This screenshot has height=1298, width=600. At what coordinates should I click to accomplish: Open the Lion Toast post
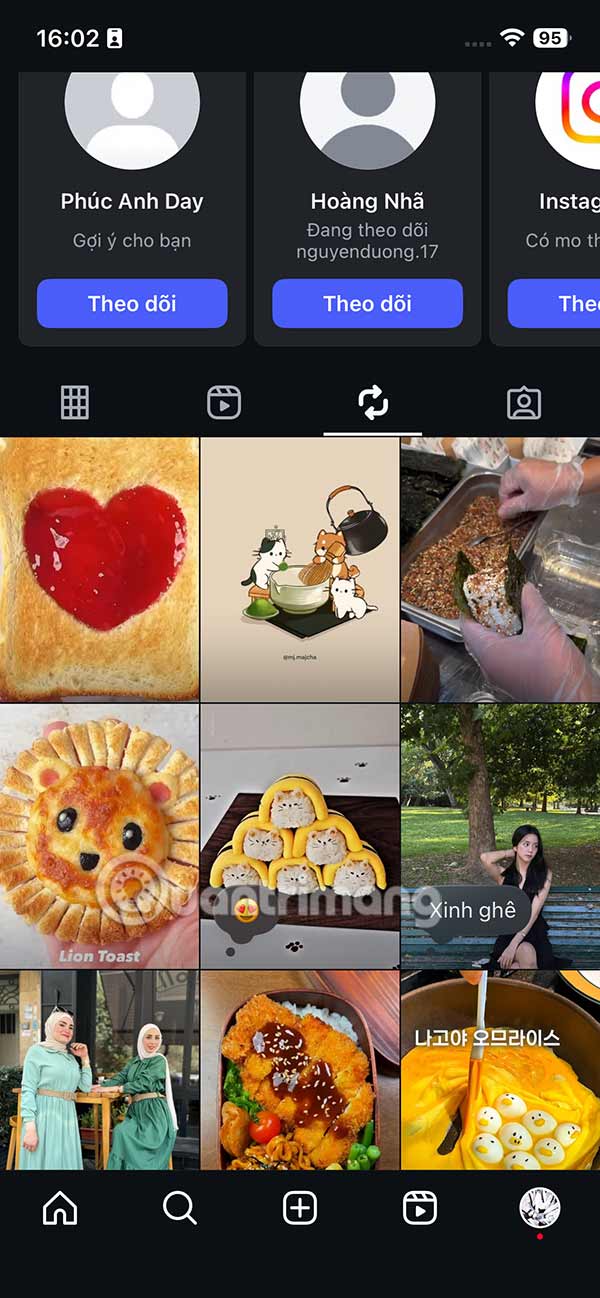click(x=100, y=835)
